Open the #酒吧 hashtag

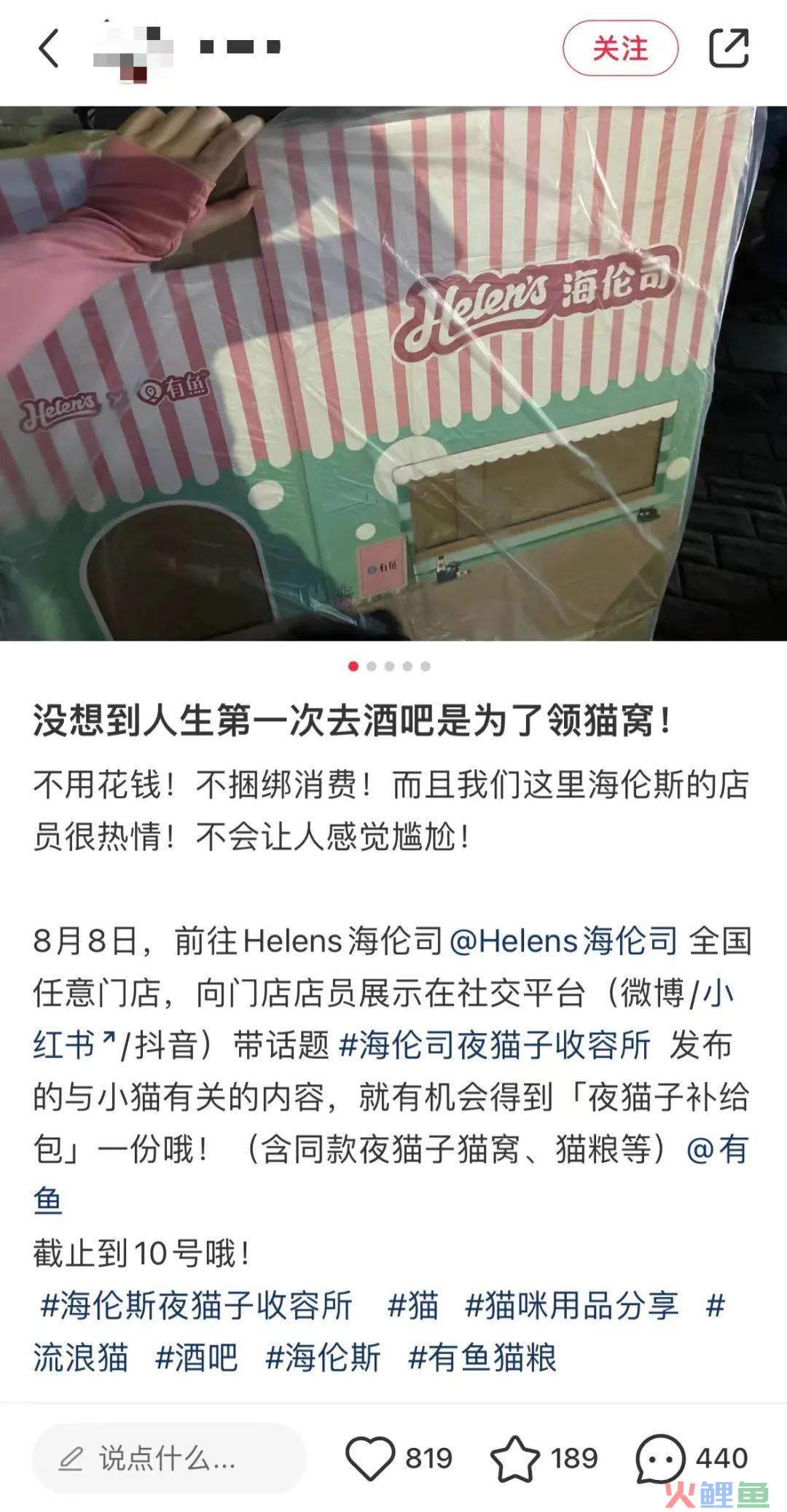(x=197, y=1357)
